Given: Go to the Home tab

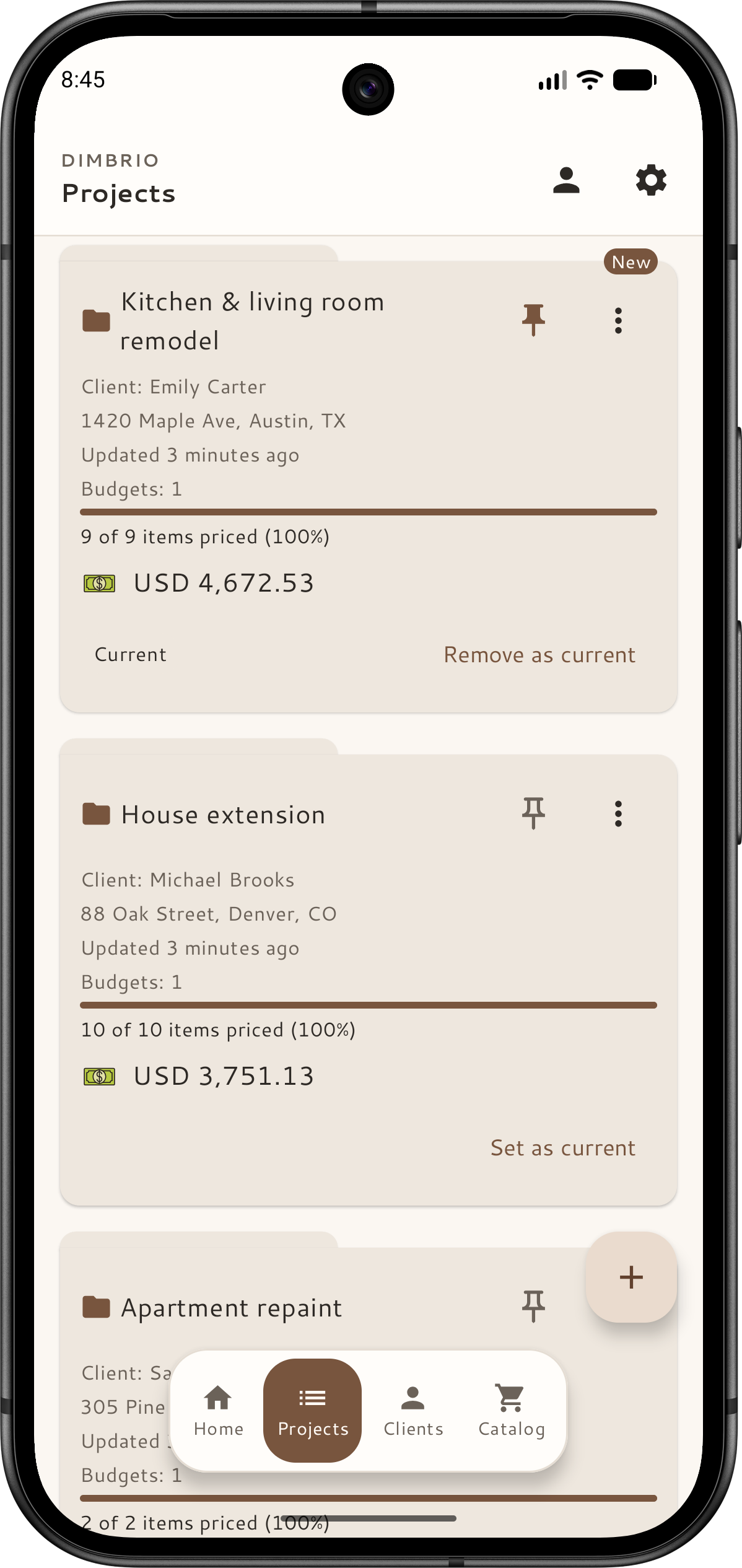Looking at the screenshot, I should point(218,1411).
